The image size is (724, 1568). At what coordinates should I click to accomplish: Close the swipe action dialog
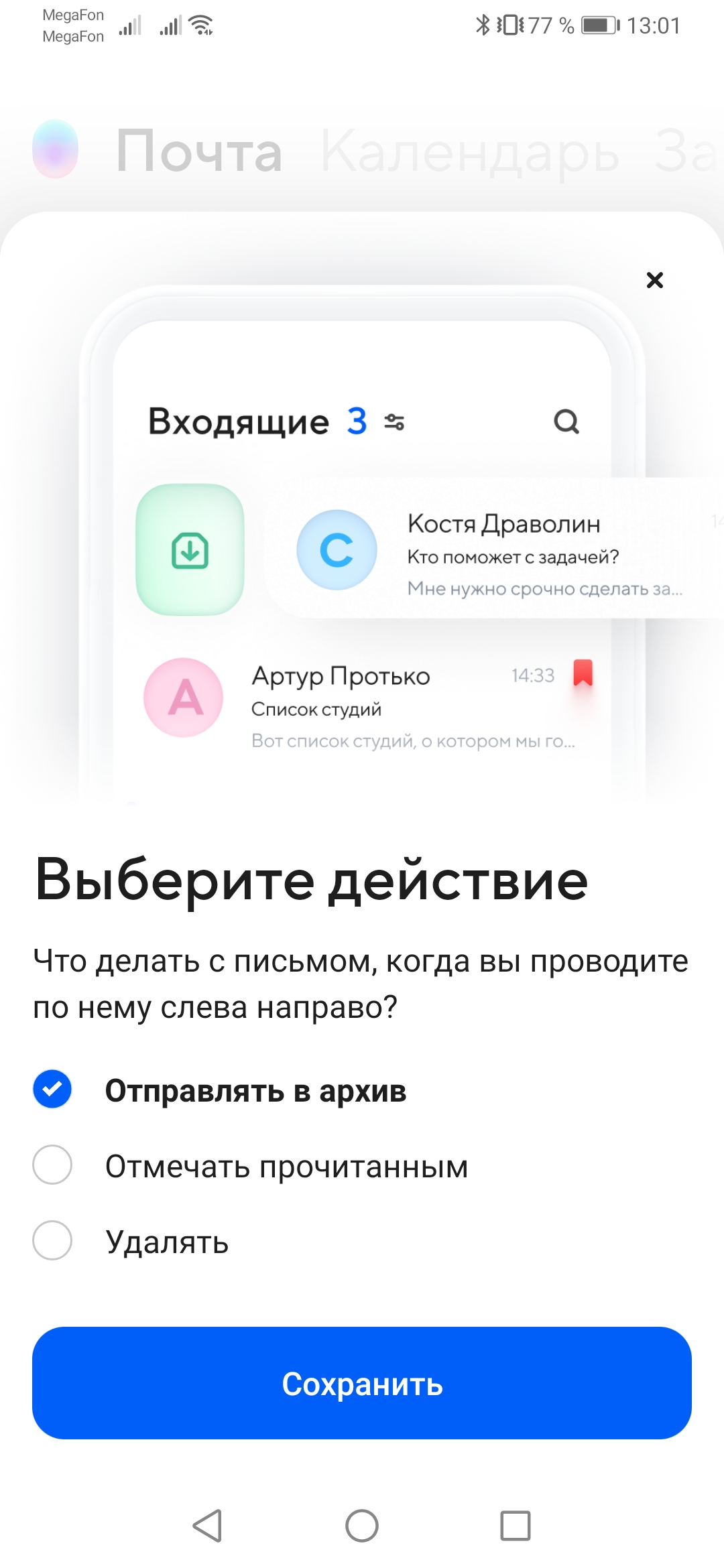654,280
